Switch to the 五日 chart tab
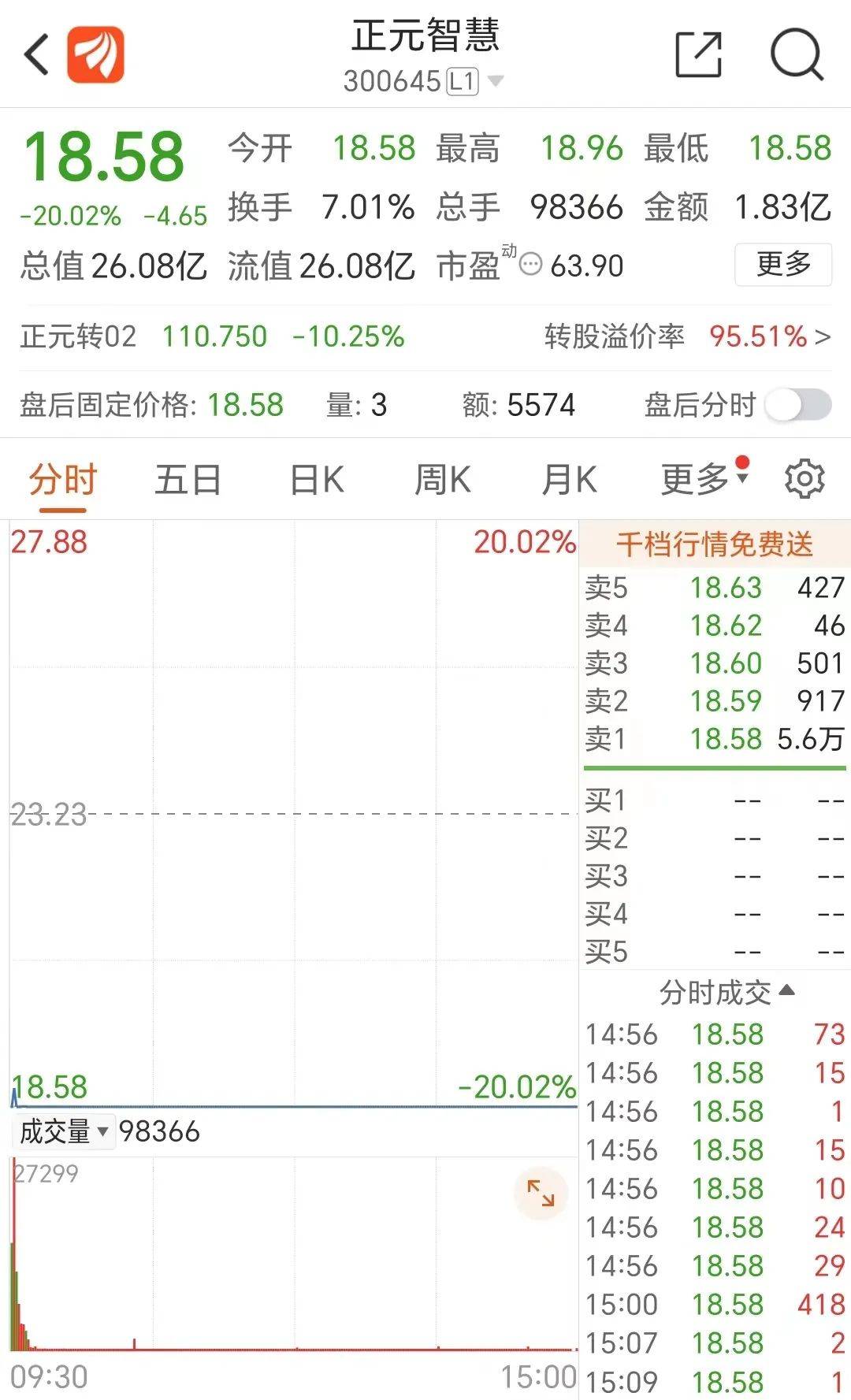Image resolution: width=851 pixels, height=1400 pixels. pos(188,479)
